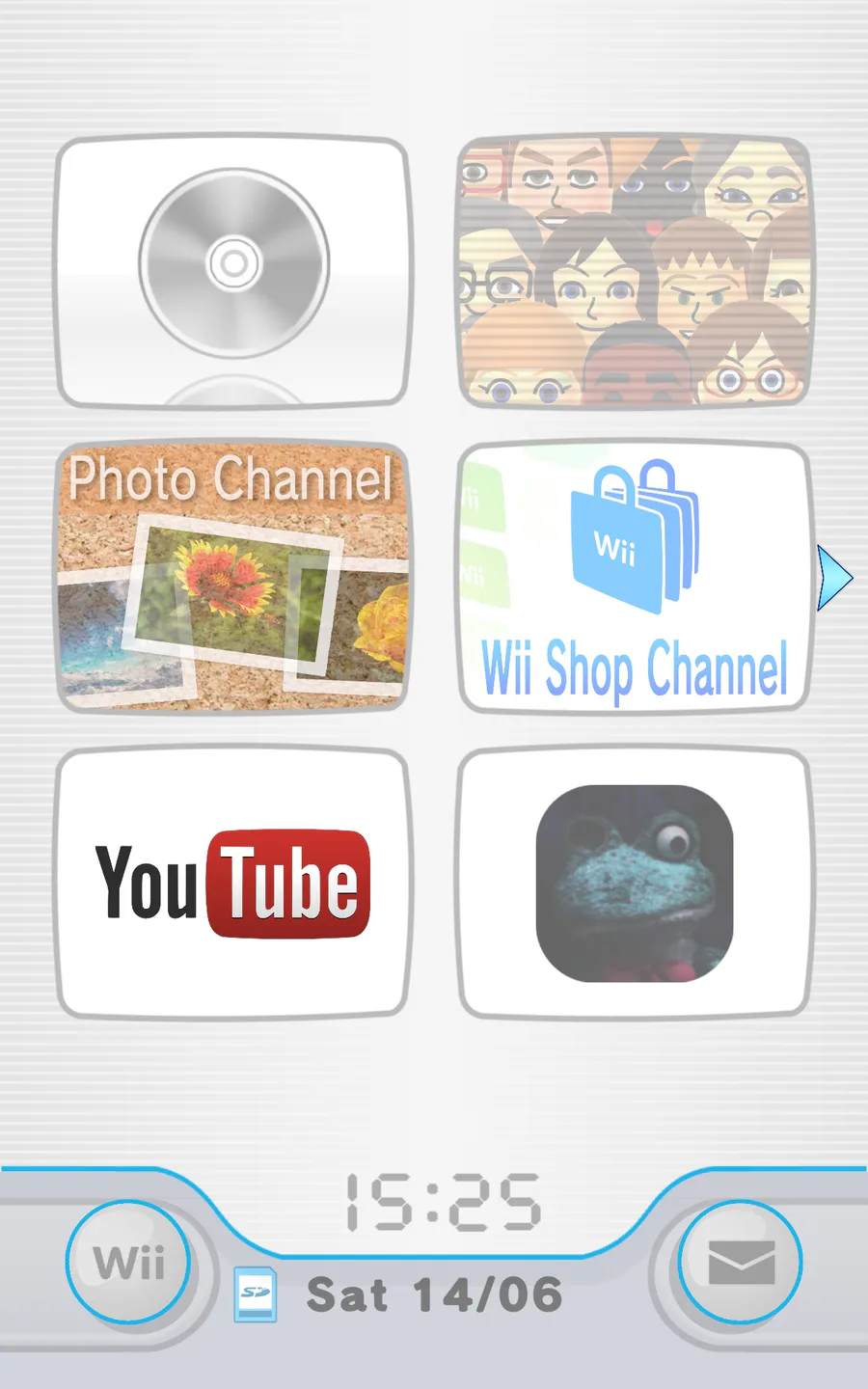Image resolution: width=868 pixels, height=1389 pixels.
Task: Open the Disc Channel tile
Action: 232,270
